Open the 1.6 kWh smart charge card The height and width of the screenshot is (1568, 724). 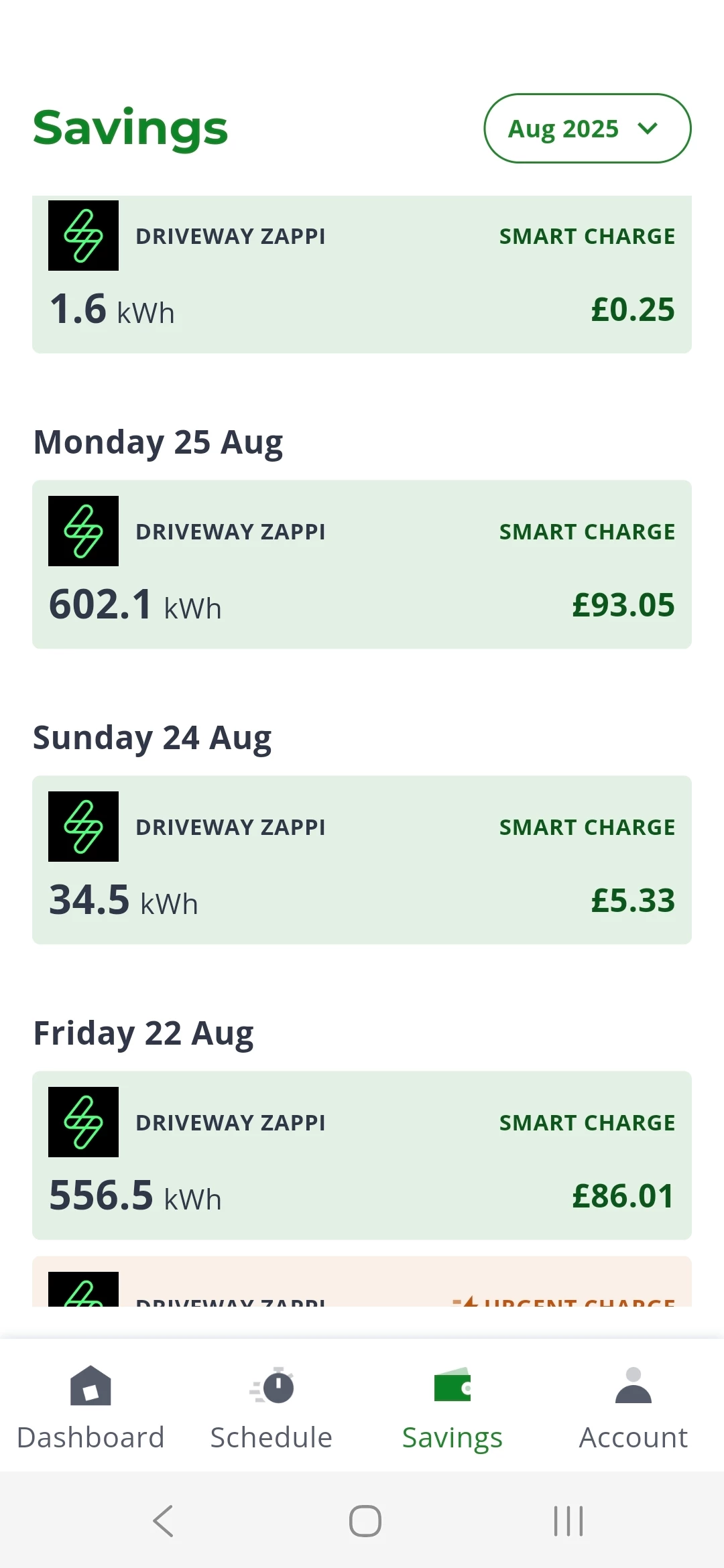[x=362, y=275]
